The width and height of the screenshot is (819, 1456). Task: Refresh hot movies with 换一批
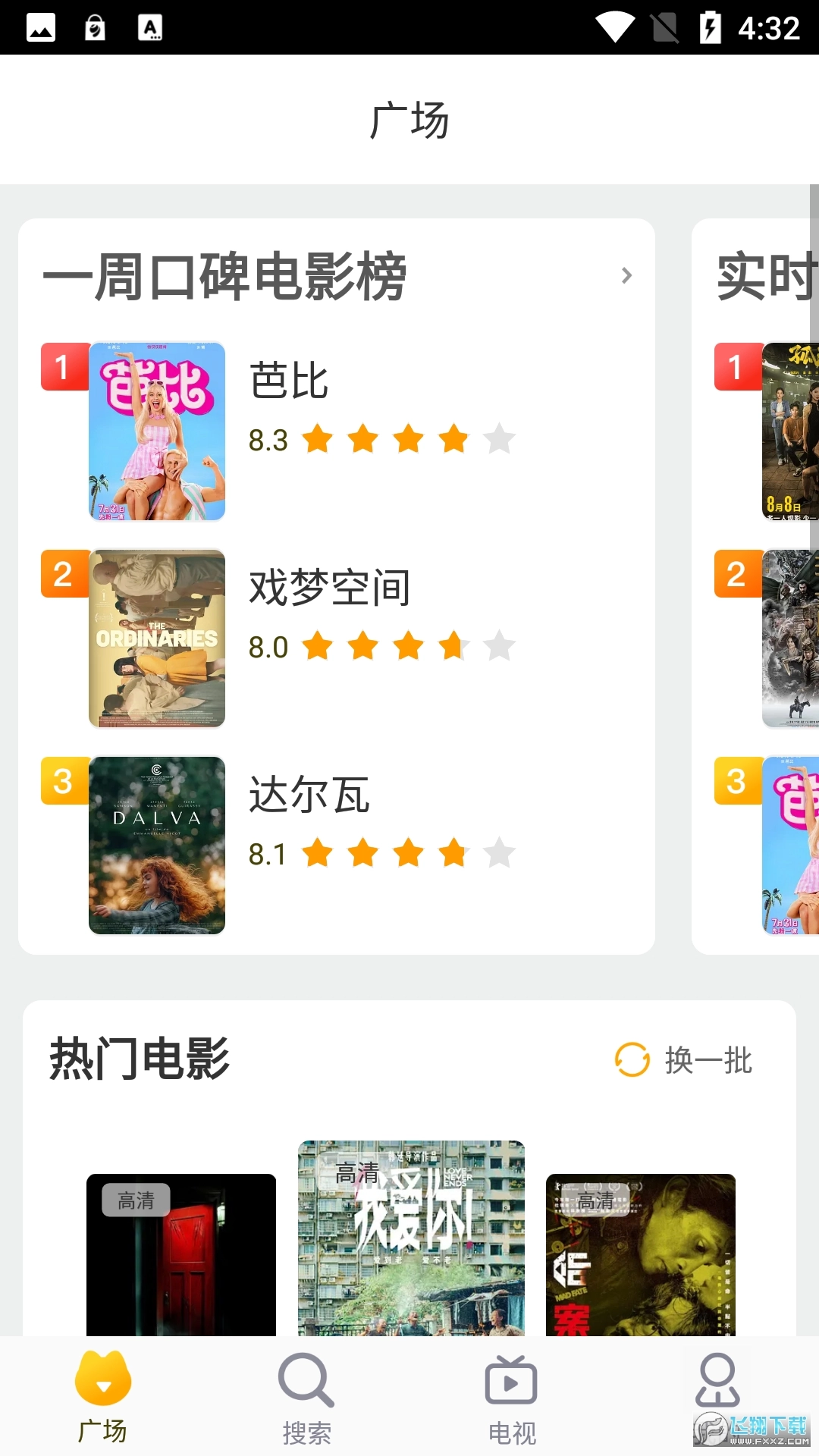click(684, 1059)
